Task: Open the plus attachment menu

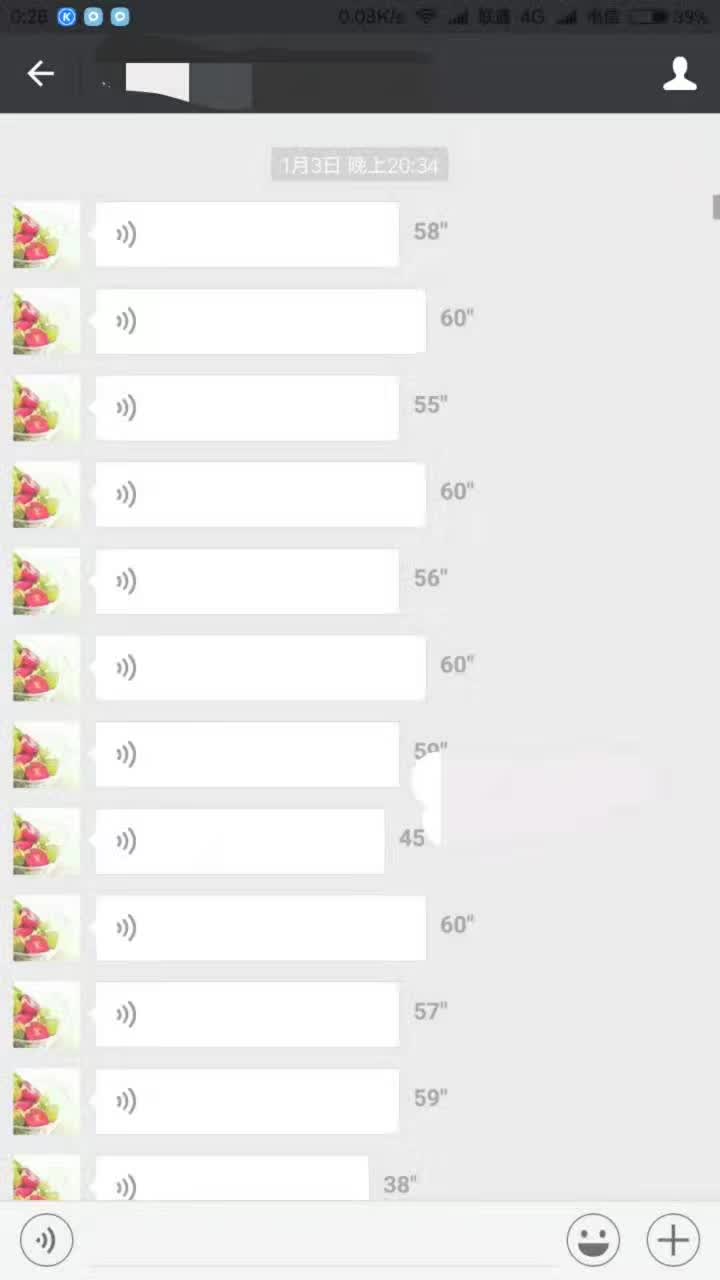Action: coord(673,1241)
